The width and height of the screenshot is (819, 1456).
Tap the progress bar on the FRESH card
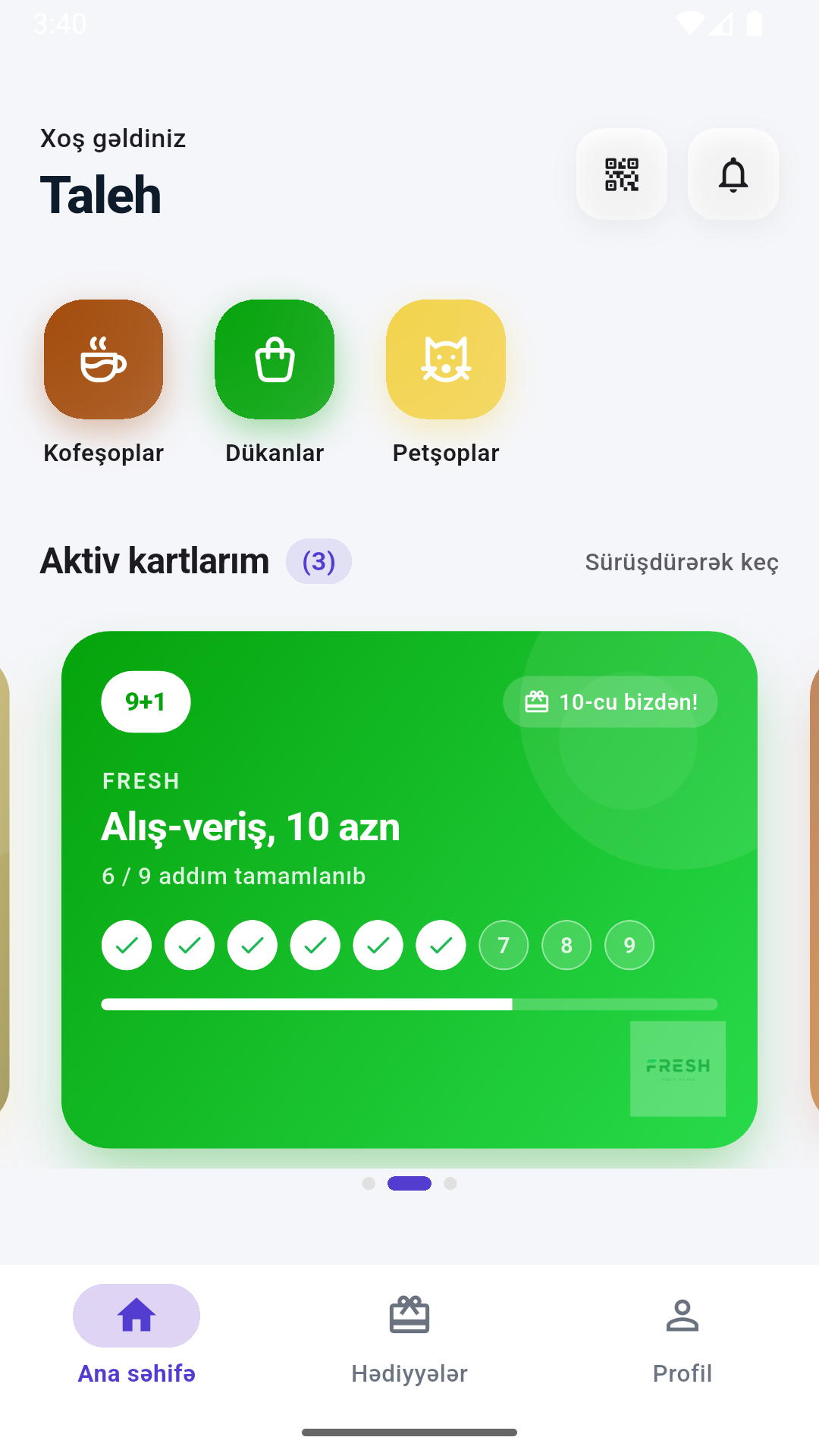[409, 1004]
